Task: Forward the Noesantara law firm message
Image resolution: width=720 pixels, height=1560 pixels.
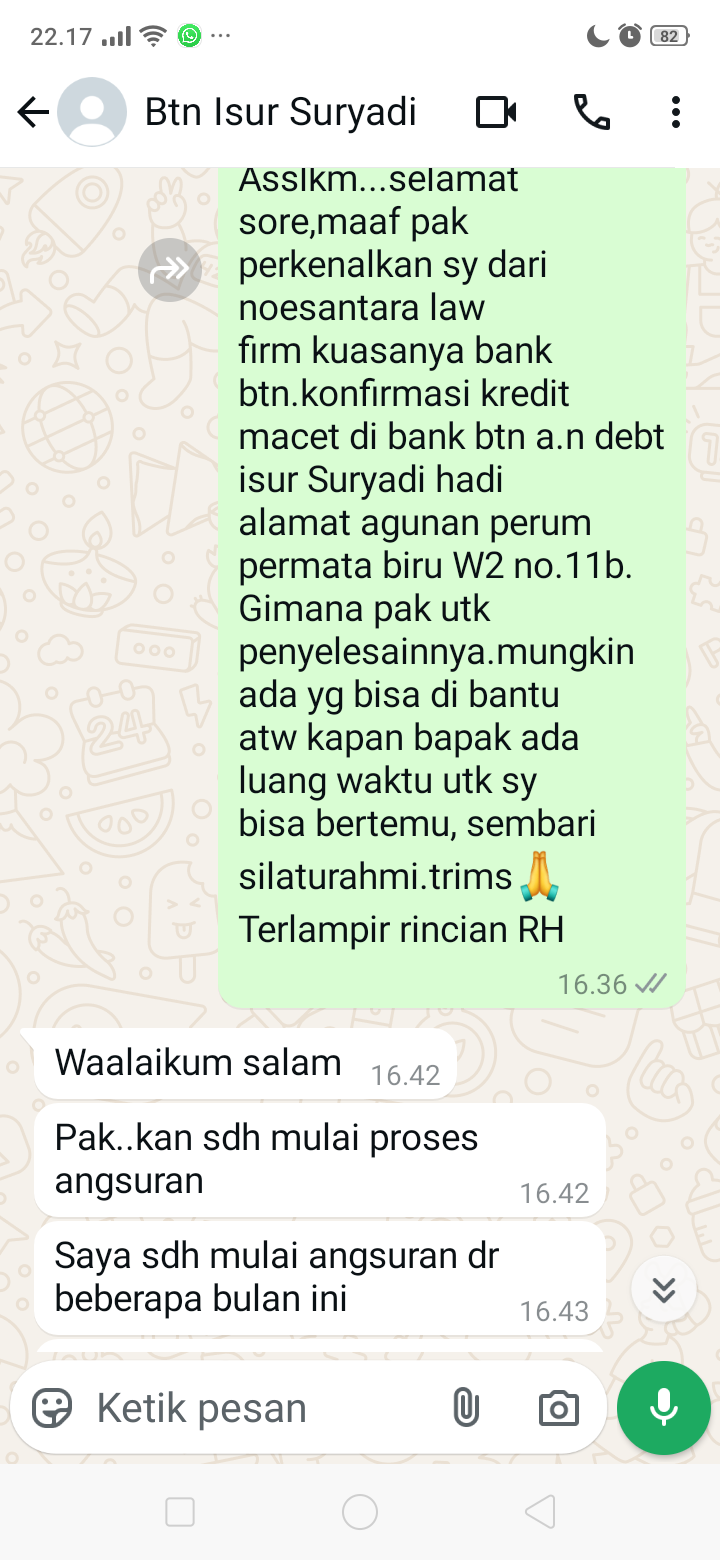Action: tap(170, 270)
